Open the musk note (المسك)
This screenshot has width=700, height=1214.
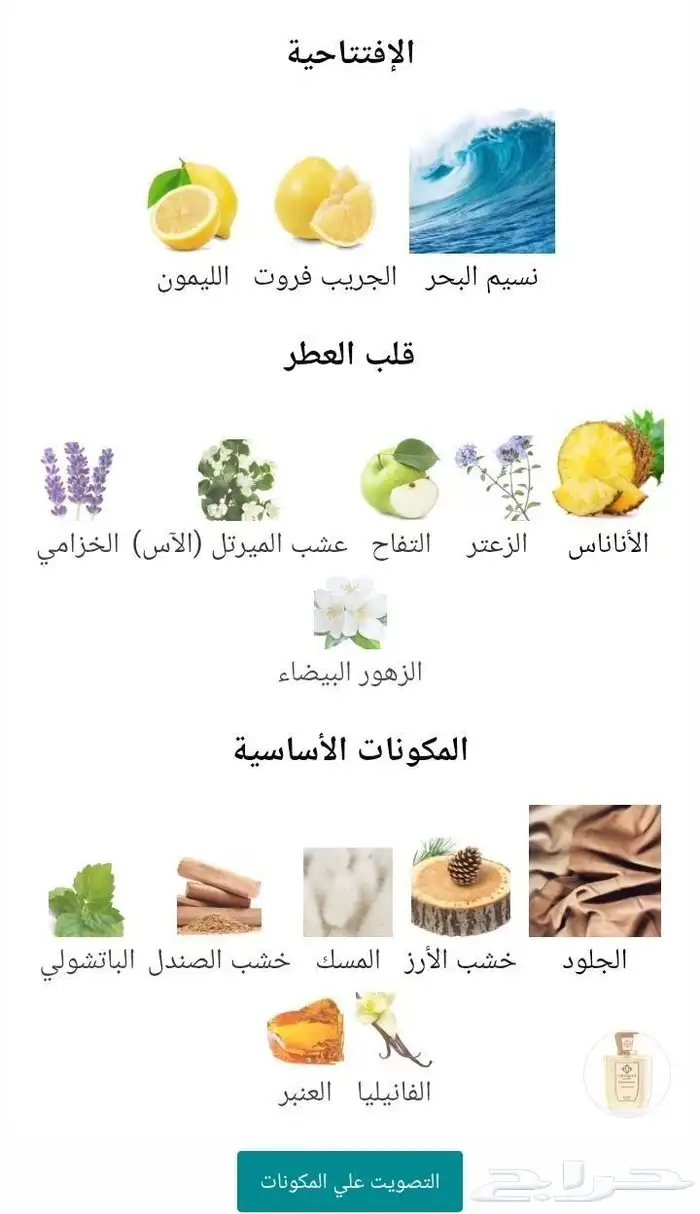click(348, 892)
